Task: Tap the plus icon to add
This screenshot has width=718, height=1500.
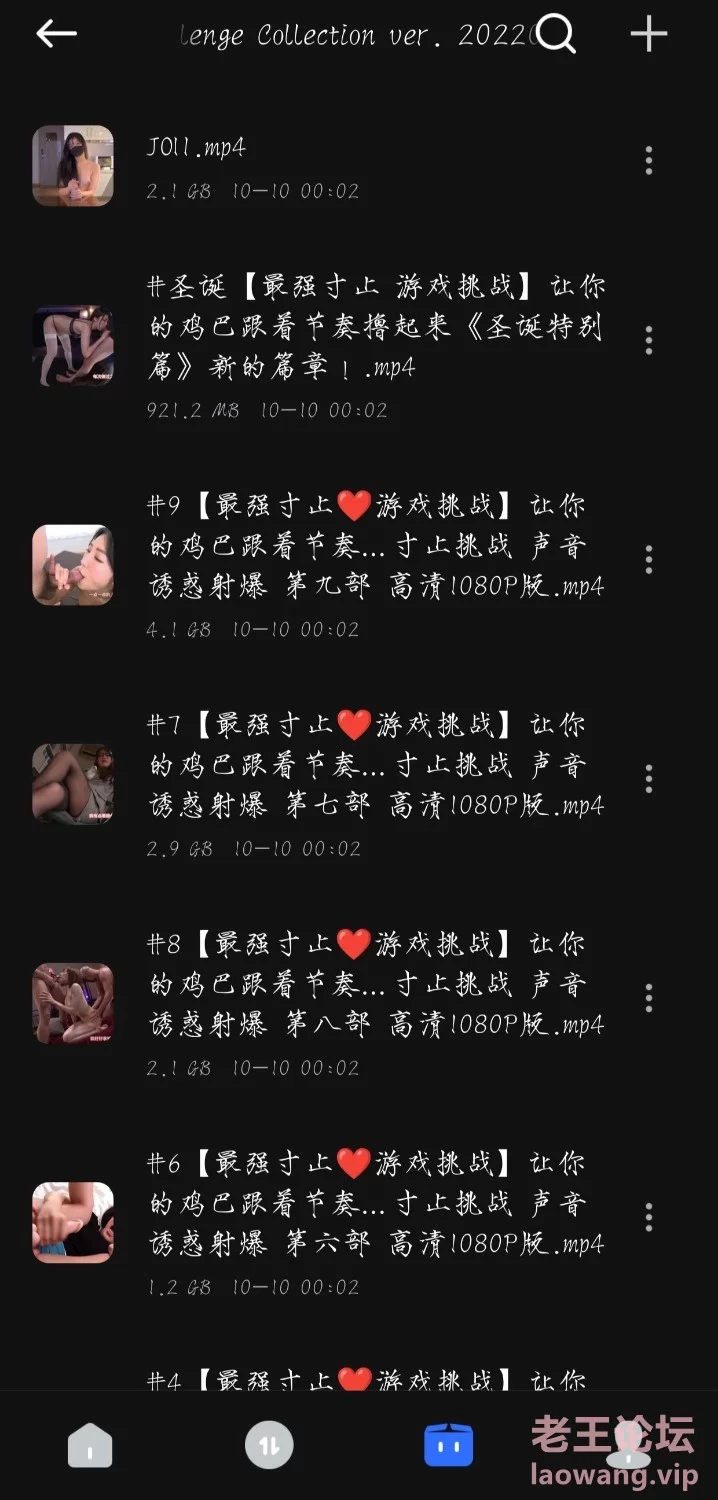Action: 648,34
